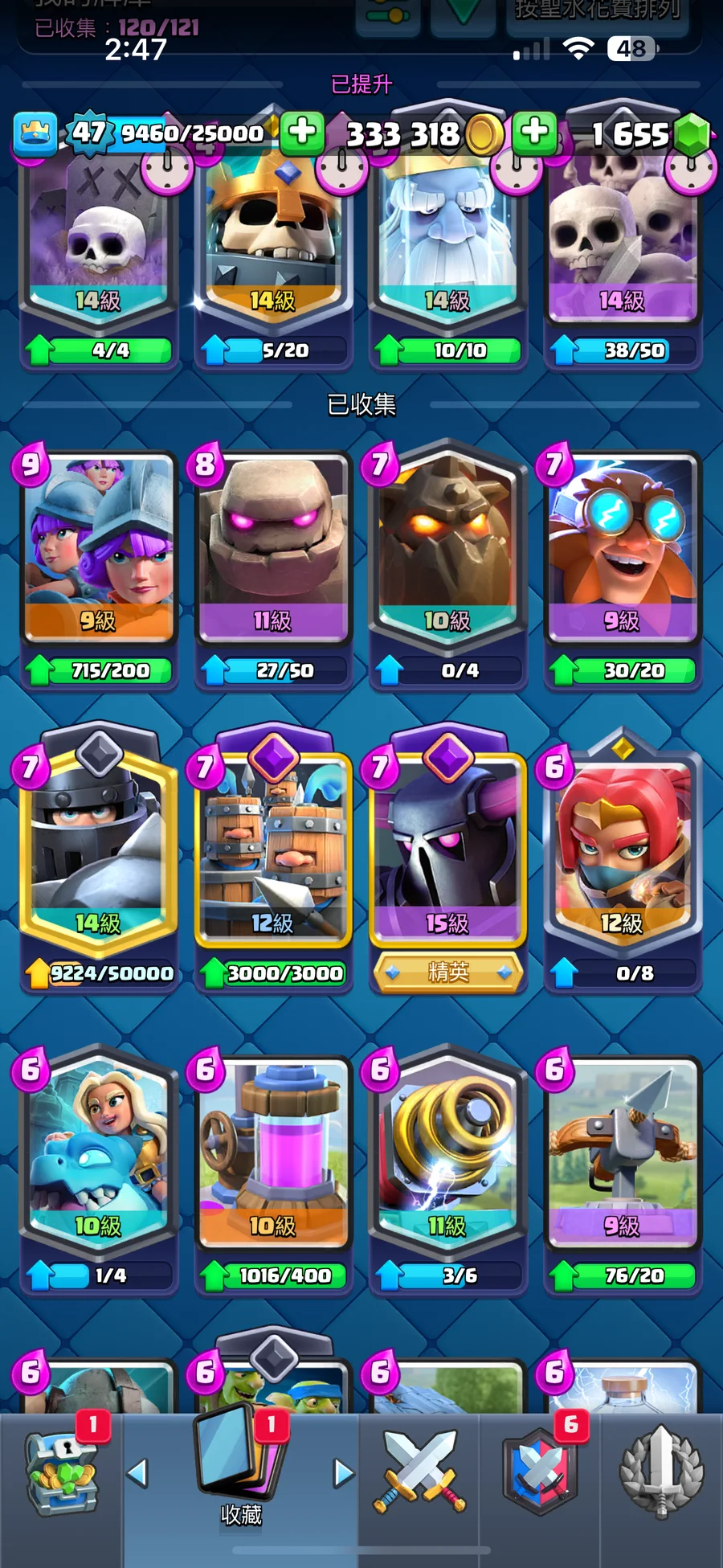Go to the battle crossed-swords tab

(x=419, y=1472)
